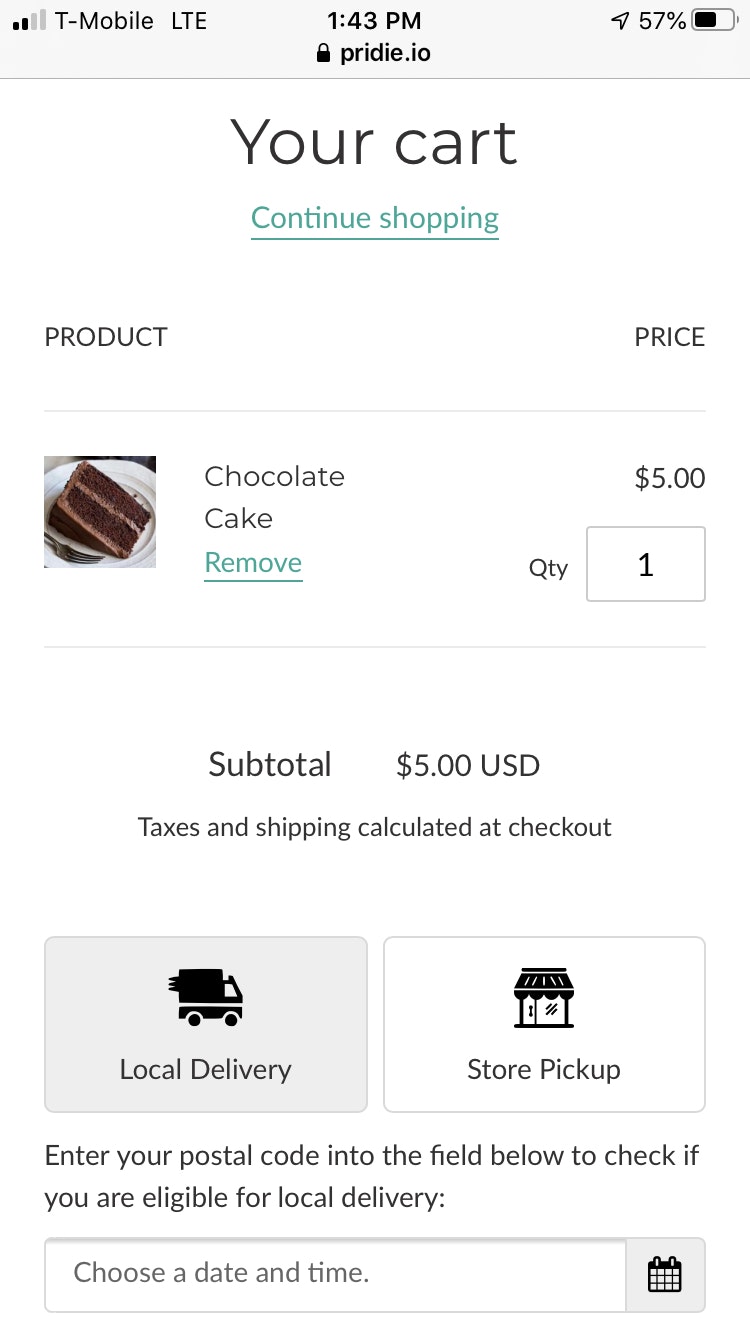Viewport: 750px width, 1334px height.
Task: Open the calendar date picker icon
Action: point(665,1274)
